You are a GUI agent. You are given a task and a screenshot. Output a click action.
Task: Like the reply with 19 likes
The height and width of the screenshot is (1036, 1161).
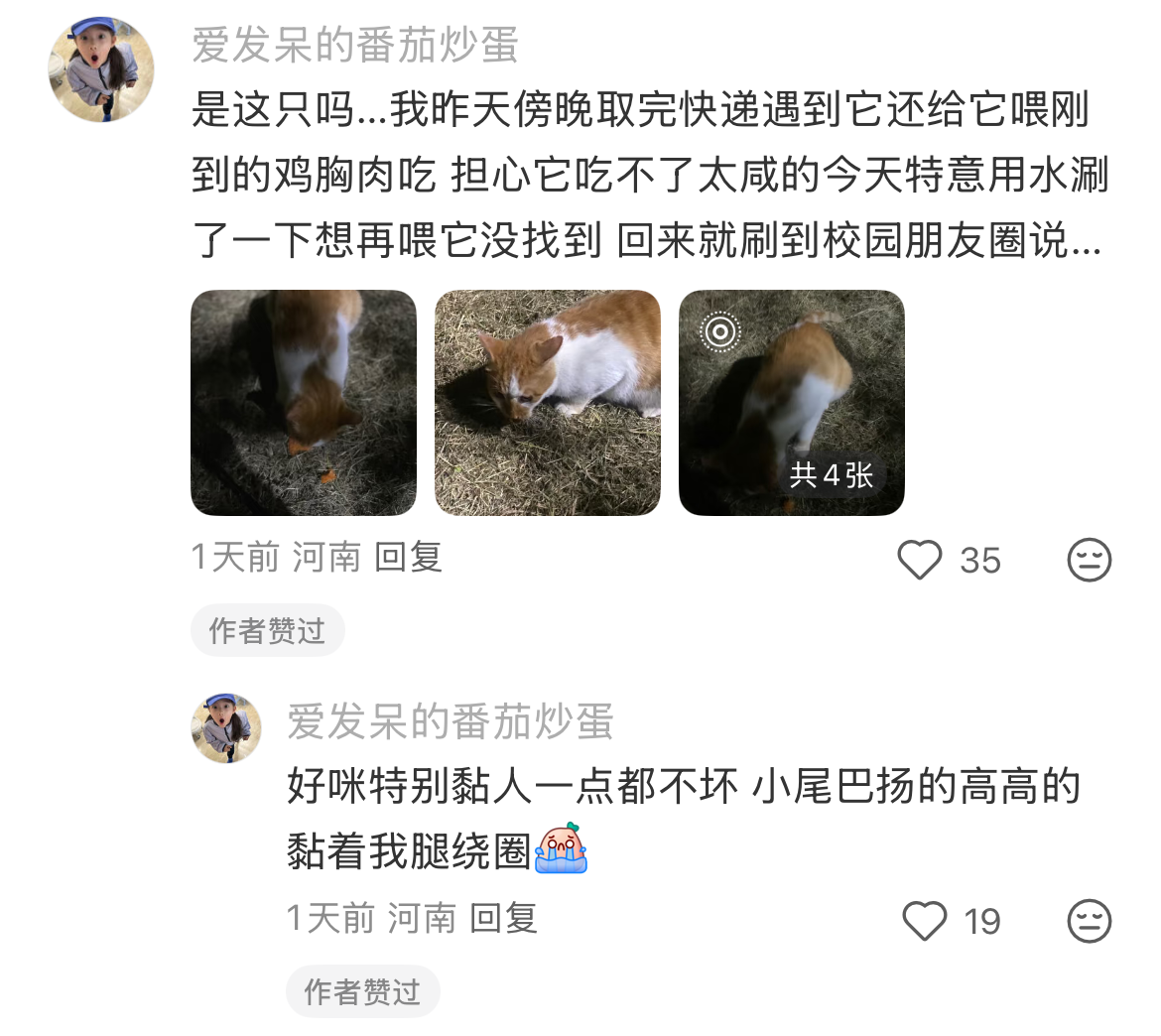coord(925,921)
